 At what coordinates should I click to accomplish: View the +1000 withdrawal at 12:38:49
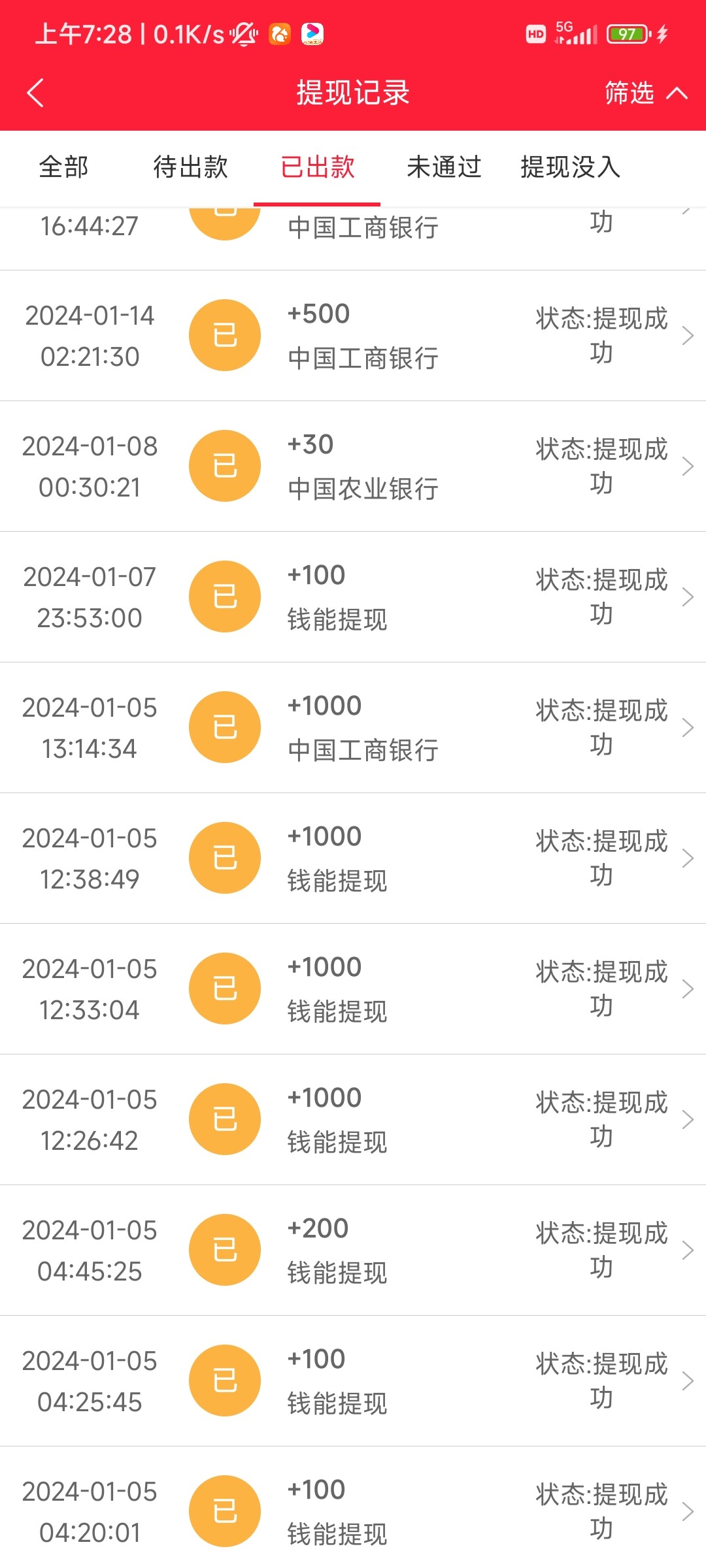click(353, 858)
